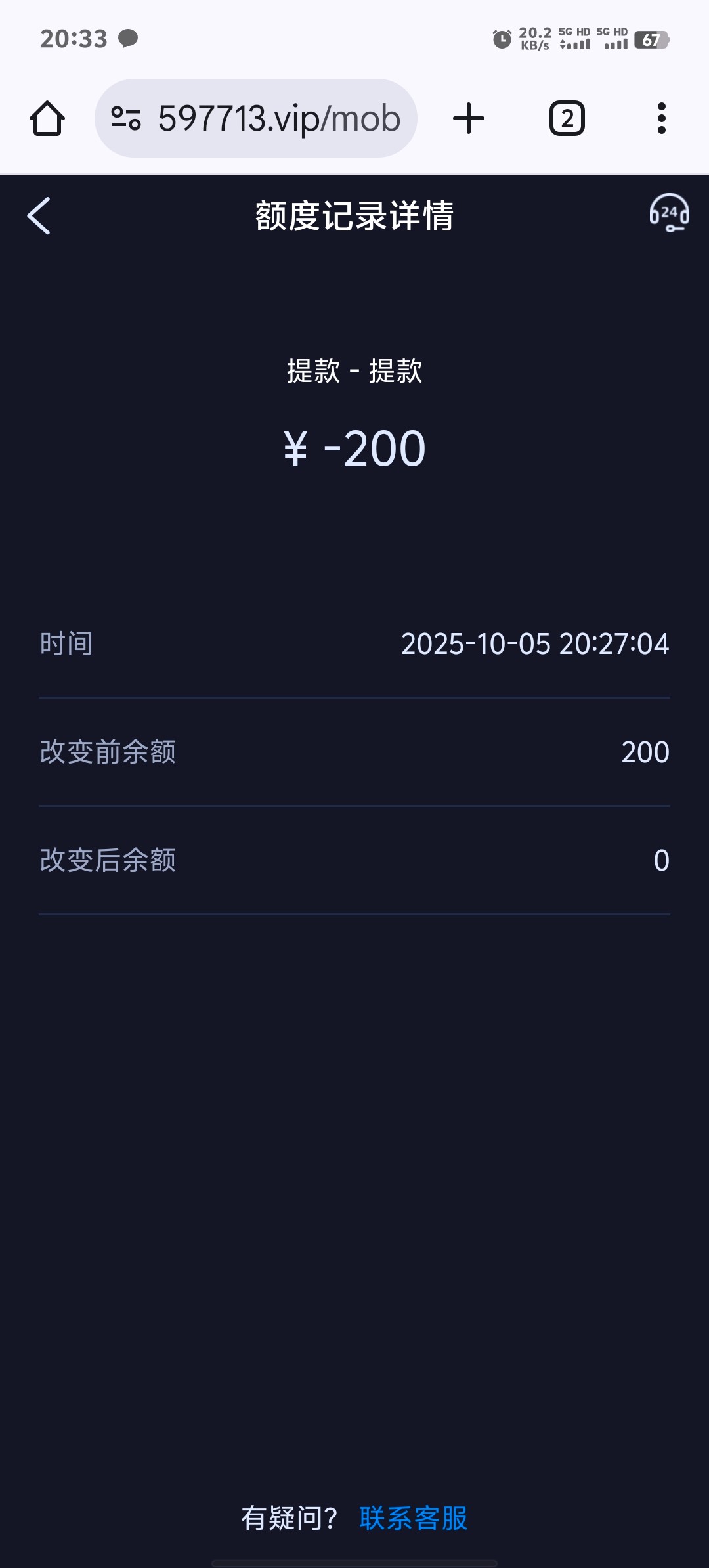Viewport: 709px width, 1568px height.
Task: Click the 597713.vip address bar
Action: [278, 119]
